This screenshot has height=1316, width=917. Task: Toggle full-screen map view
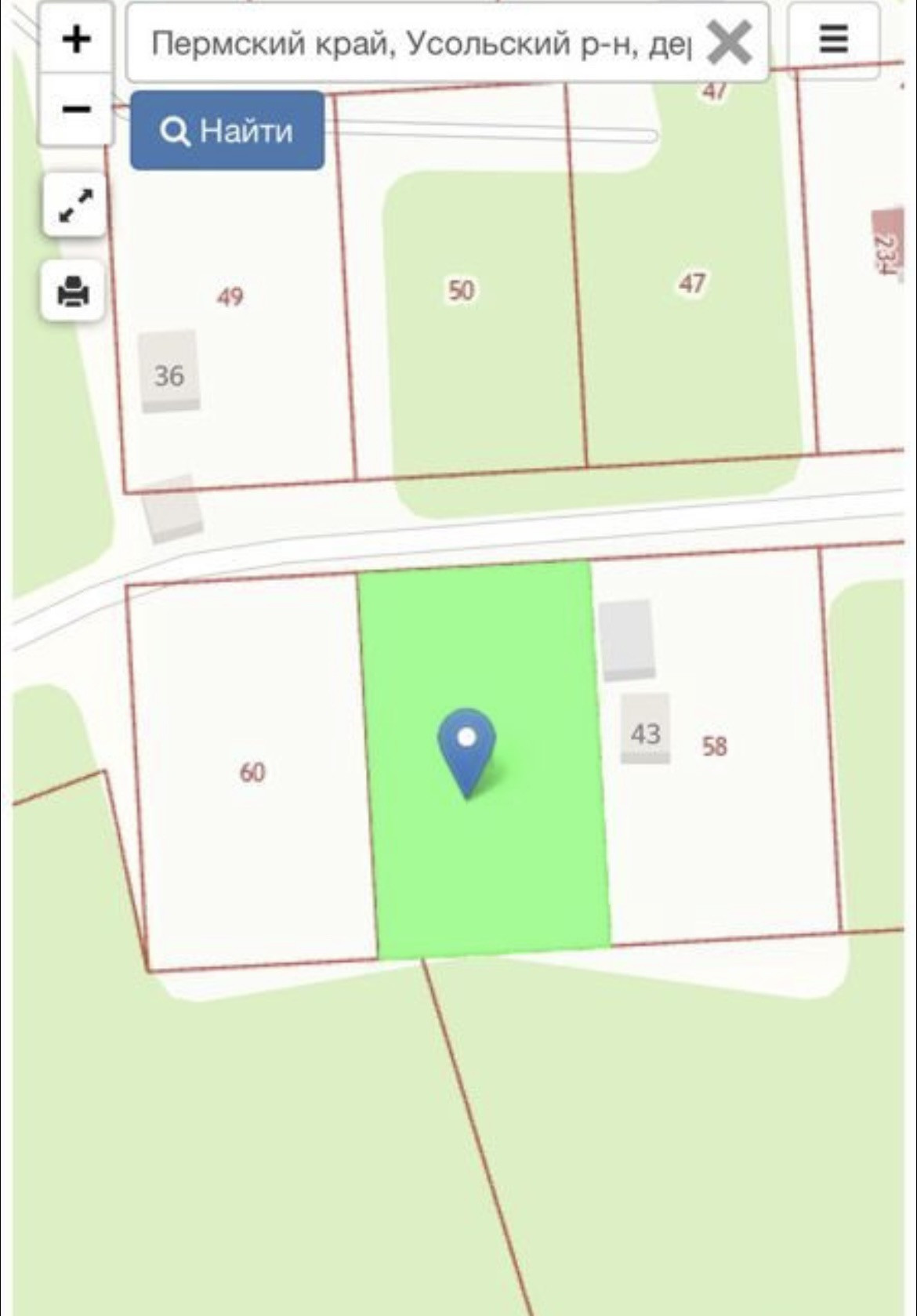pyautogui.click(x=74, y=205)
